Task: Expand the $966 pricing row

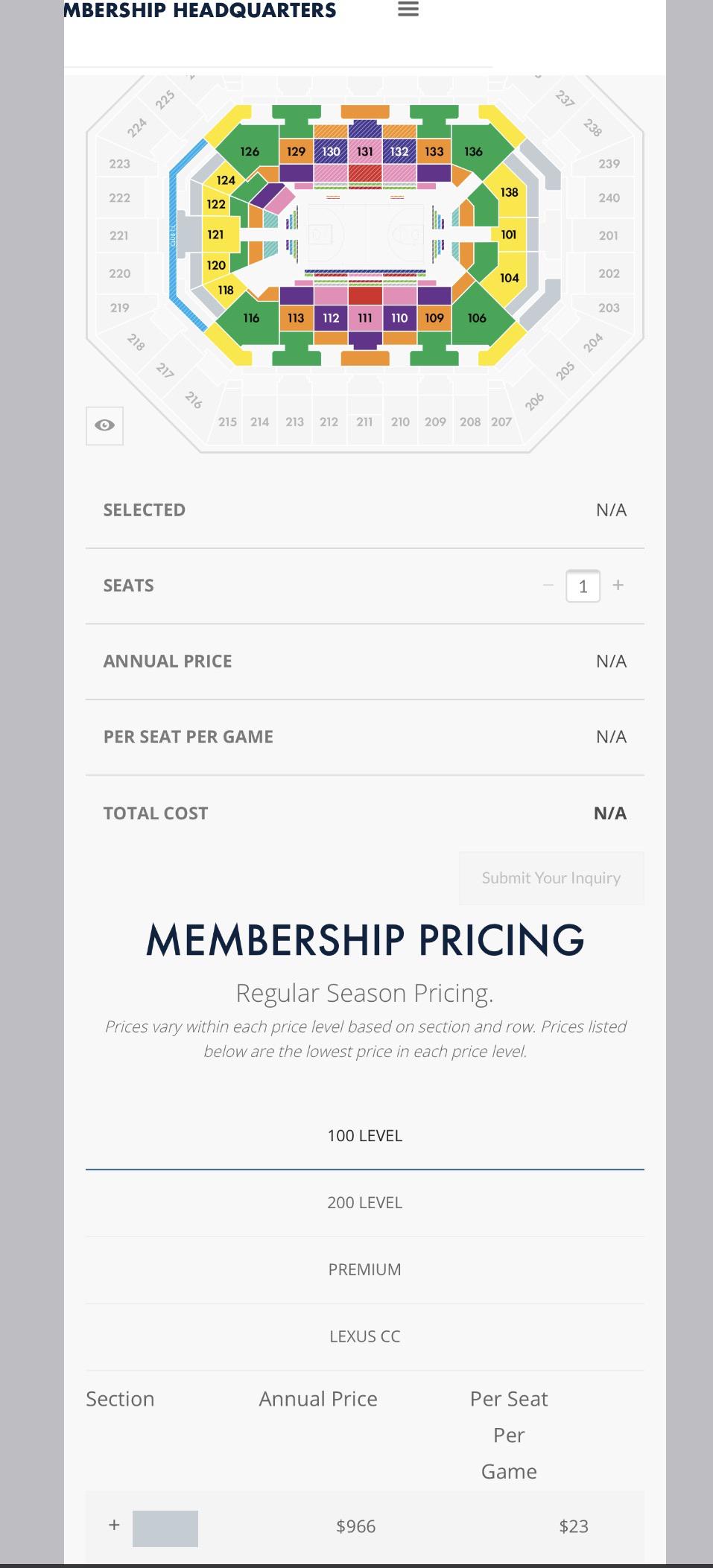Action: [x=113, y=1526]
